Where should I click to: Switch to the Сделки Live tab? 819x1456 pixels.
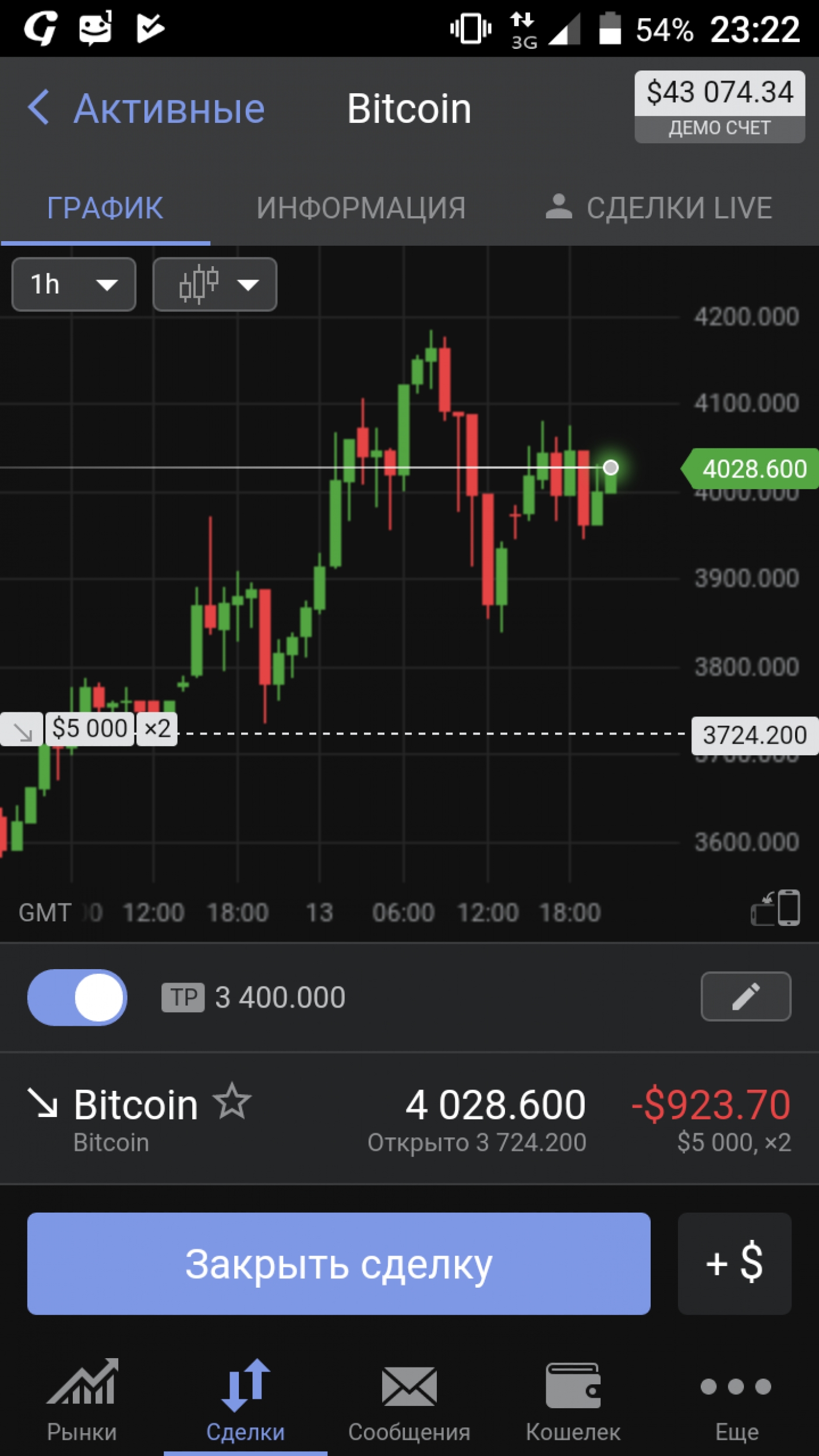(659, 208)
